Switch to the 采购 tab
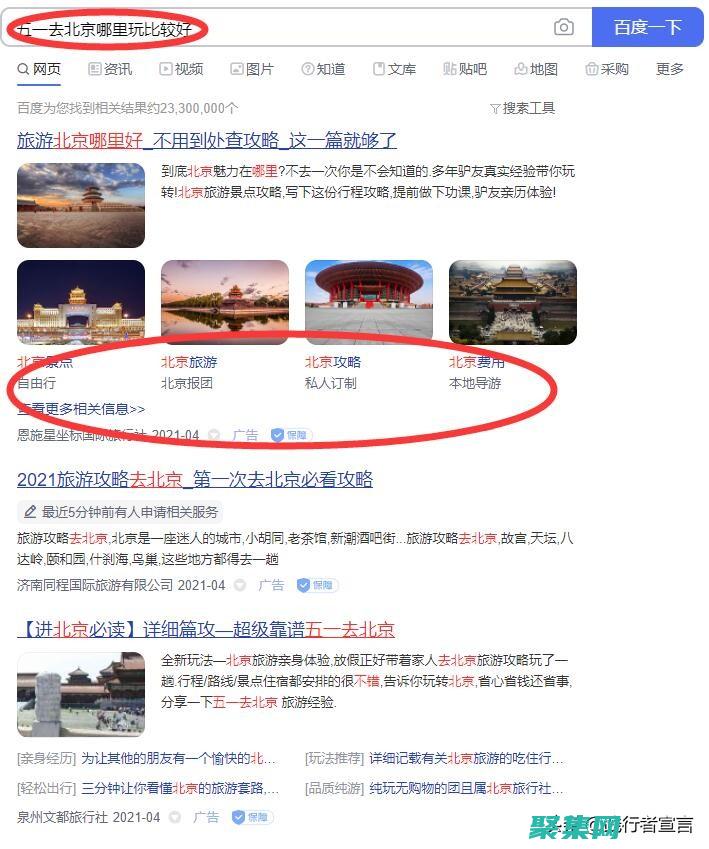 [607, 69]
